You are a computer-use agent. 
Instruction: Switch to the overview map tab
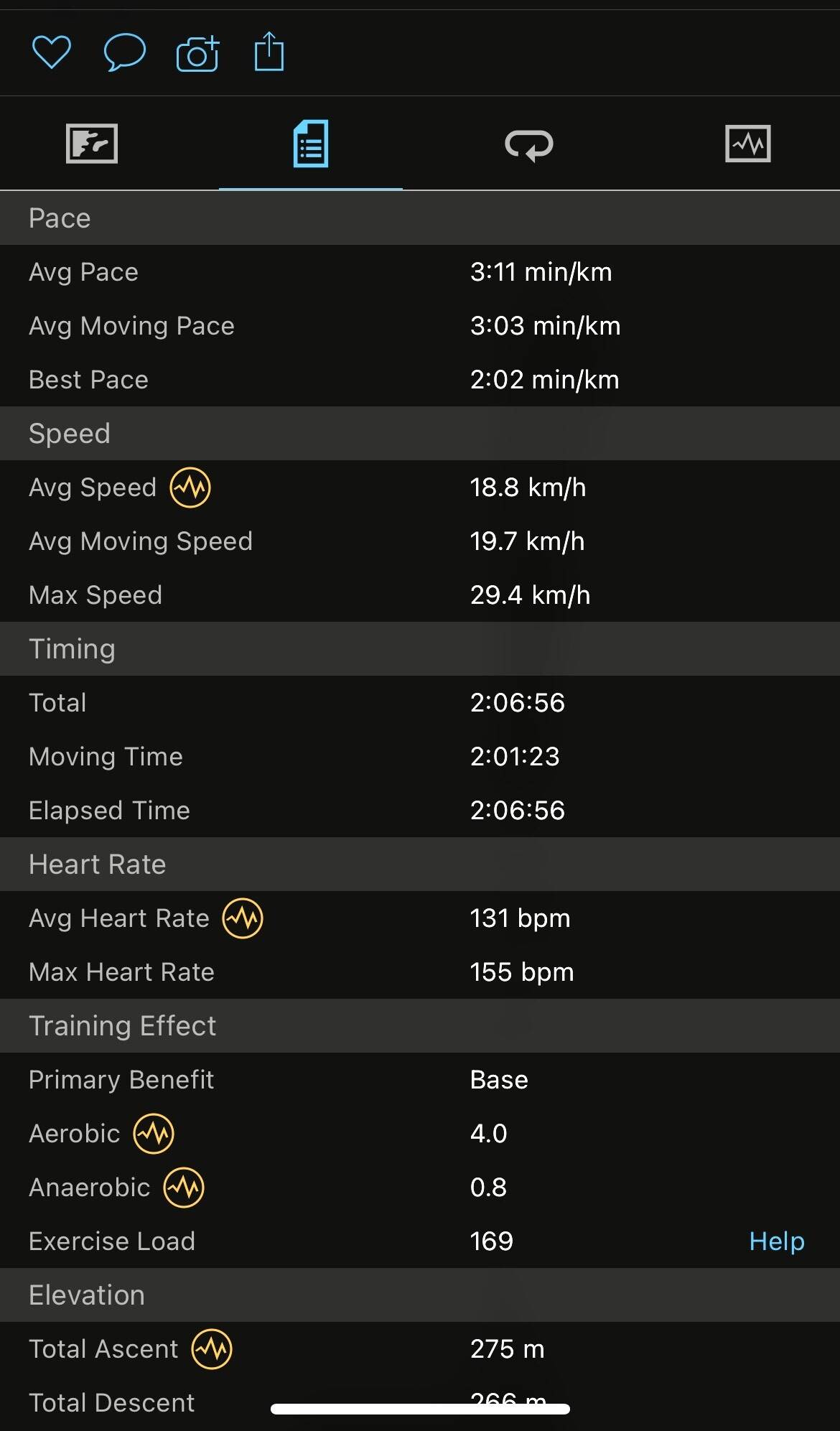(x=92, y=144)
